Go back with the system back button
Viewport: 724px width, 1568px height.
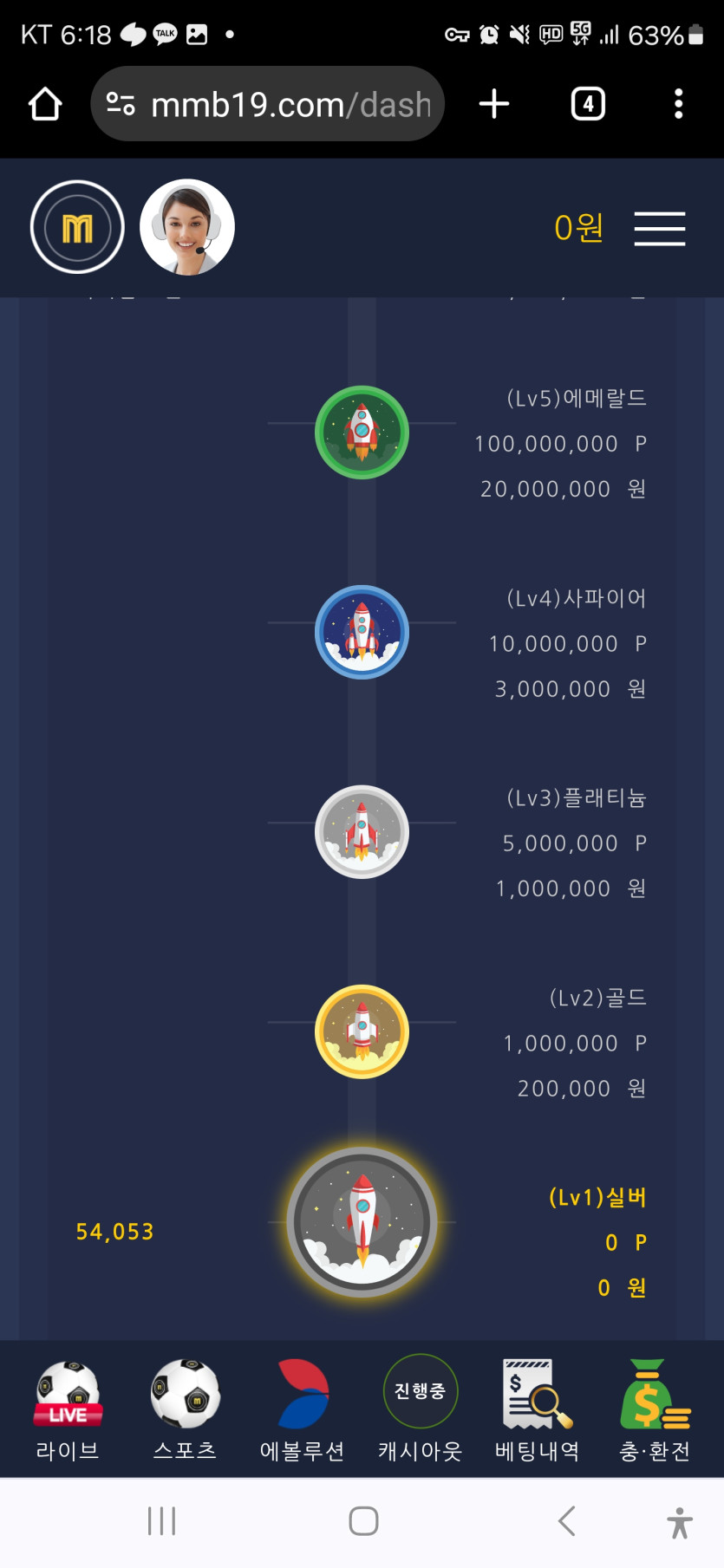coord(566,1520)
